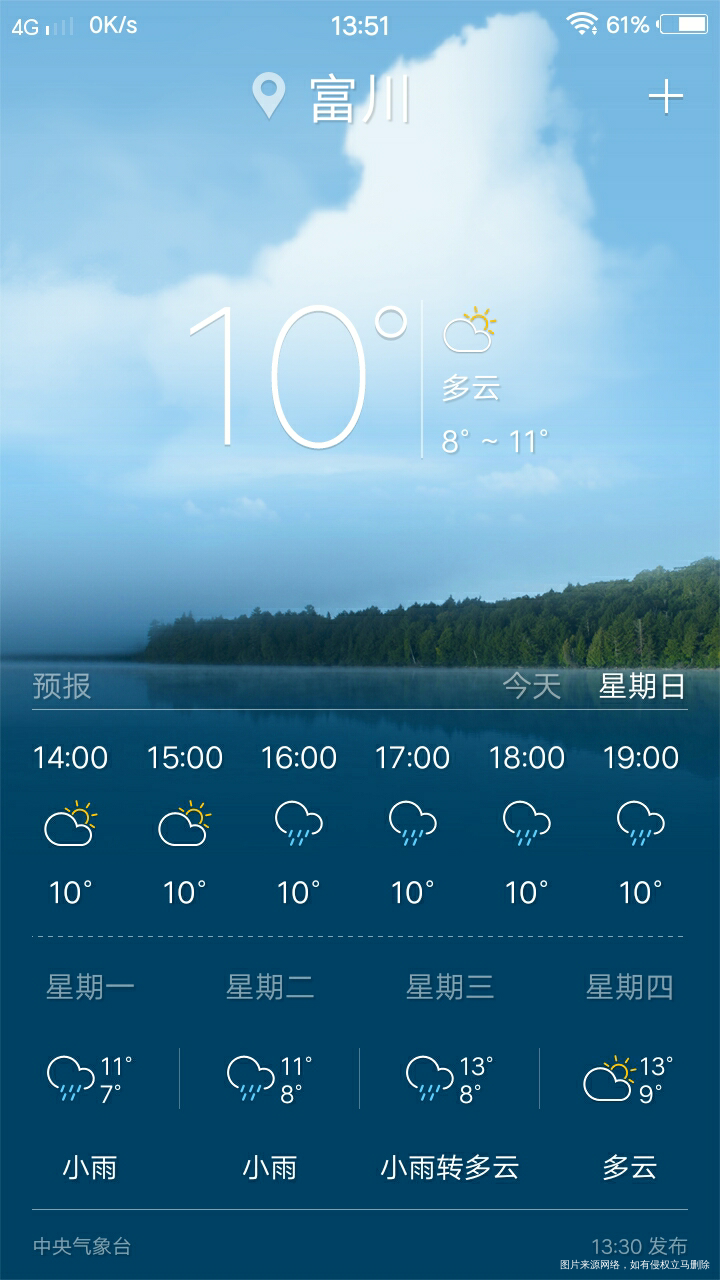Image resolution: width=720 pixels, height=1280 pixels.
Task: Open the 预报 section header
Action: coord(58,684)
